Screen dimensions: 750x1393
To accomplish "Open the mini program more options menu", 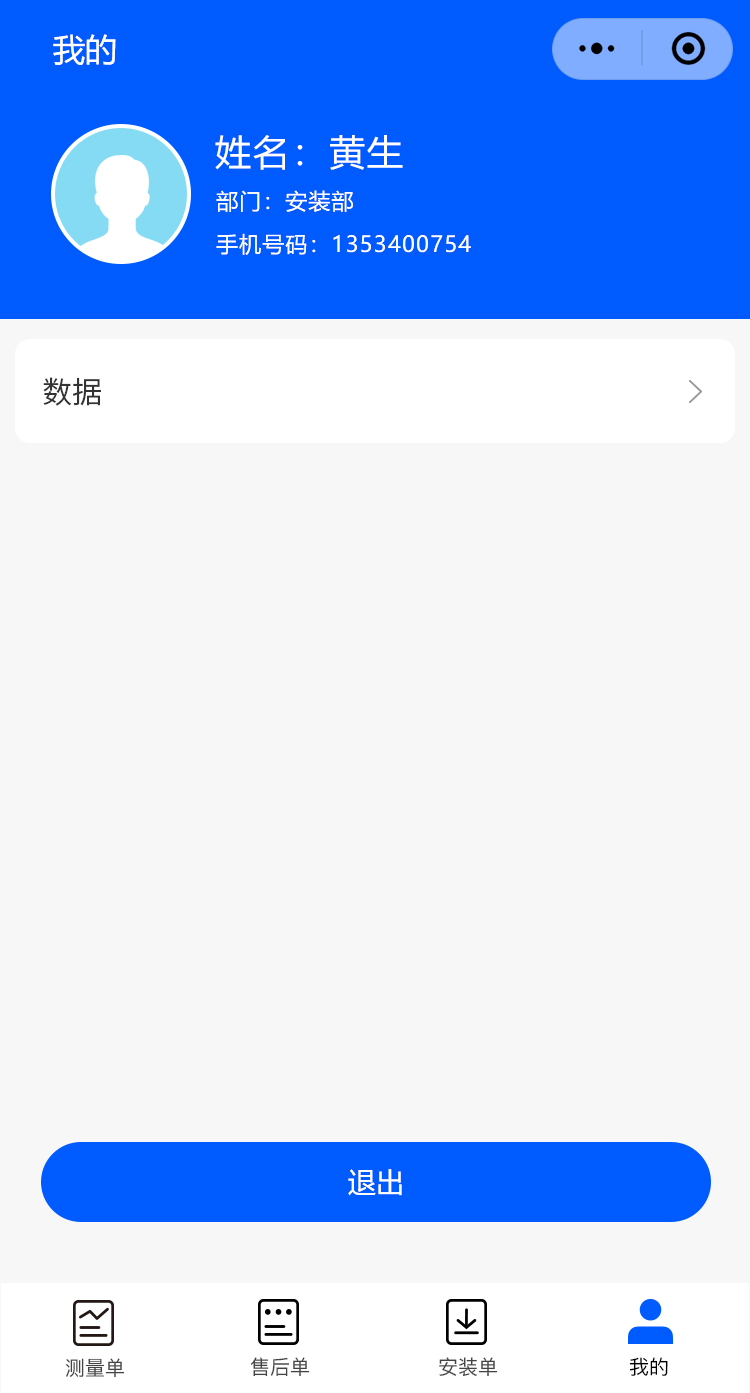I will coord(597,49).
